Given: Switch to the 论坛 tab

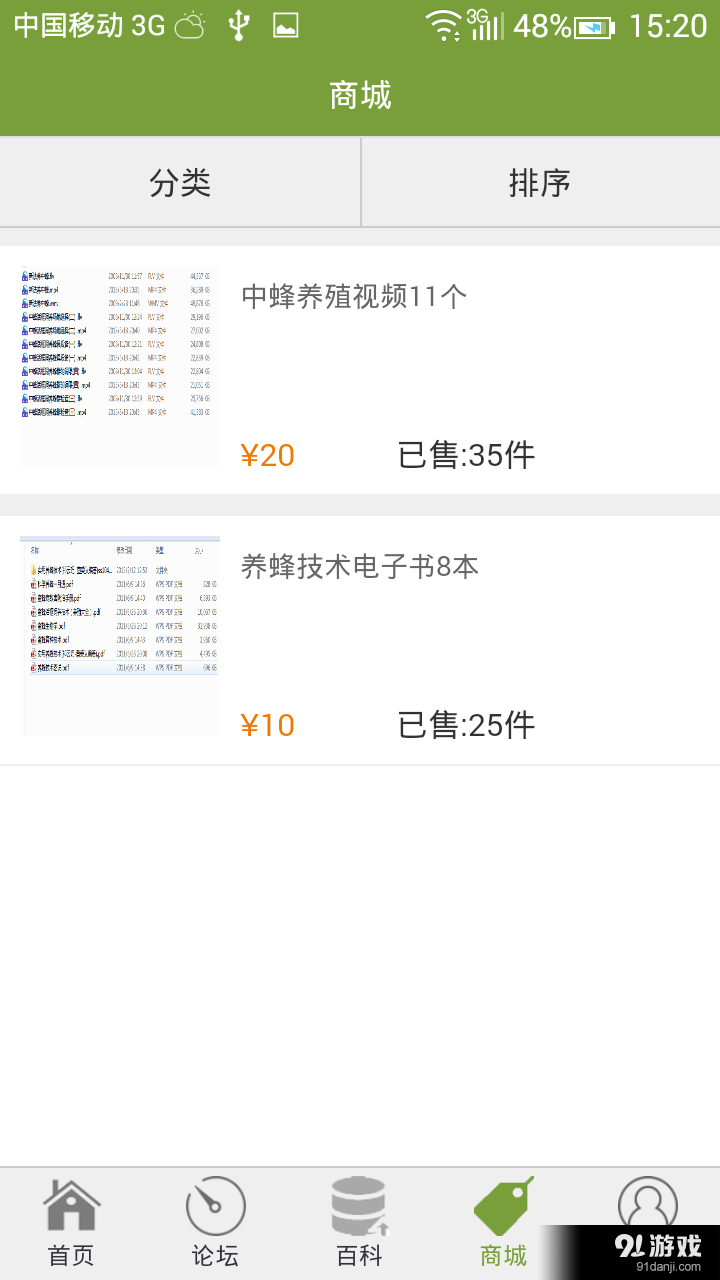Looking at the screenshot, I should click(214, 1242).
